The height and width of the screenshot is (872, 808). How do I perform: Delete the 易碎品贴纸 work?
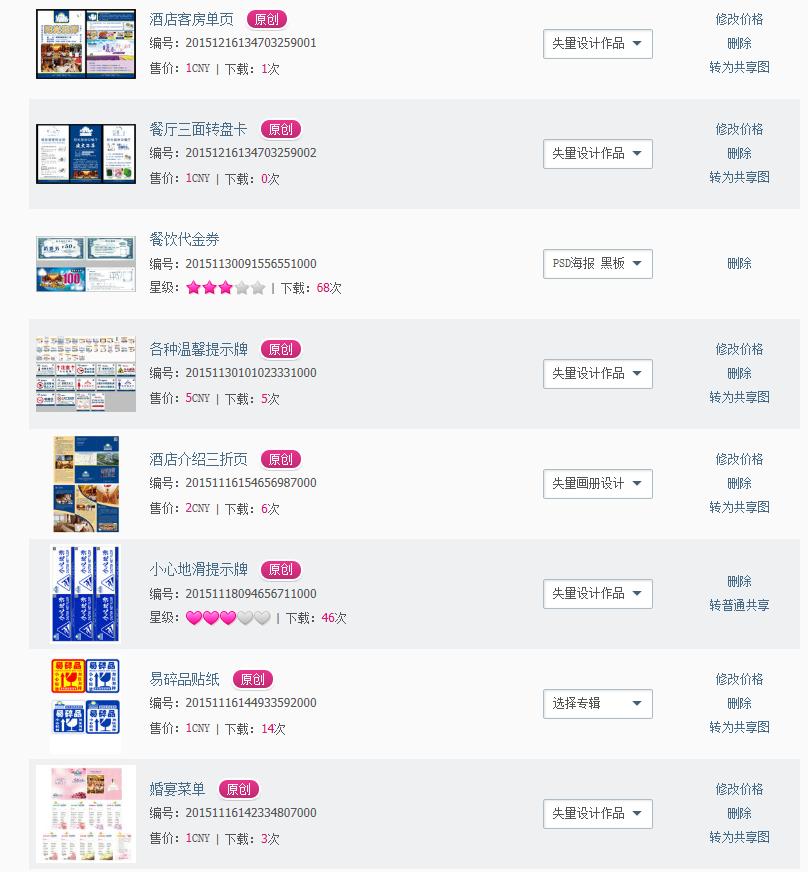[x=739, y=703]
